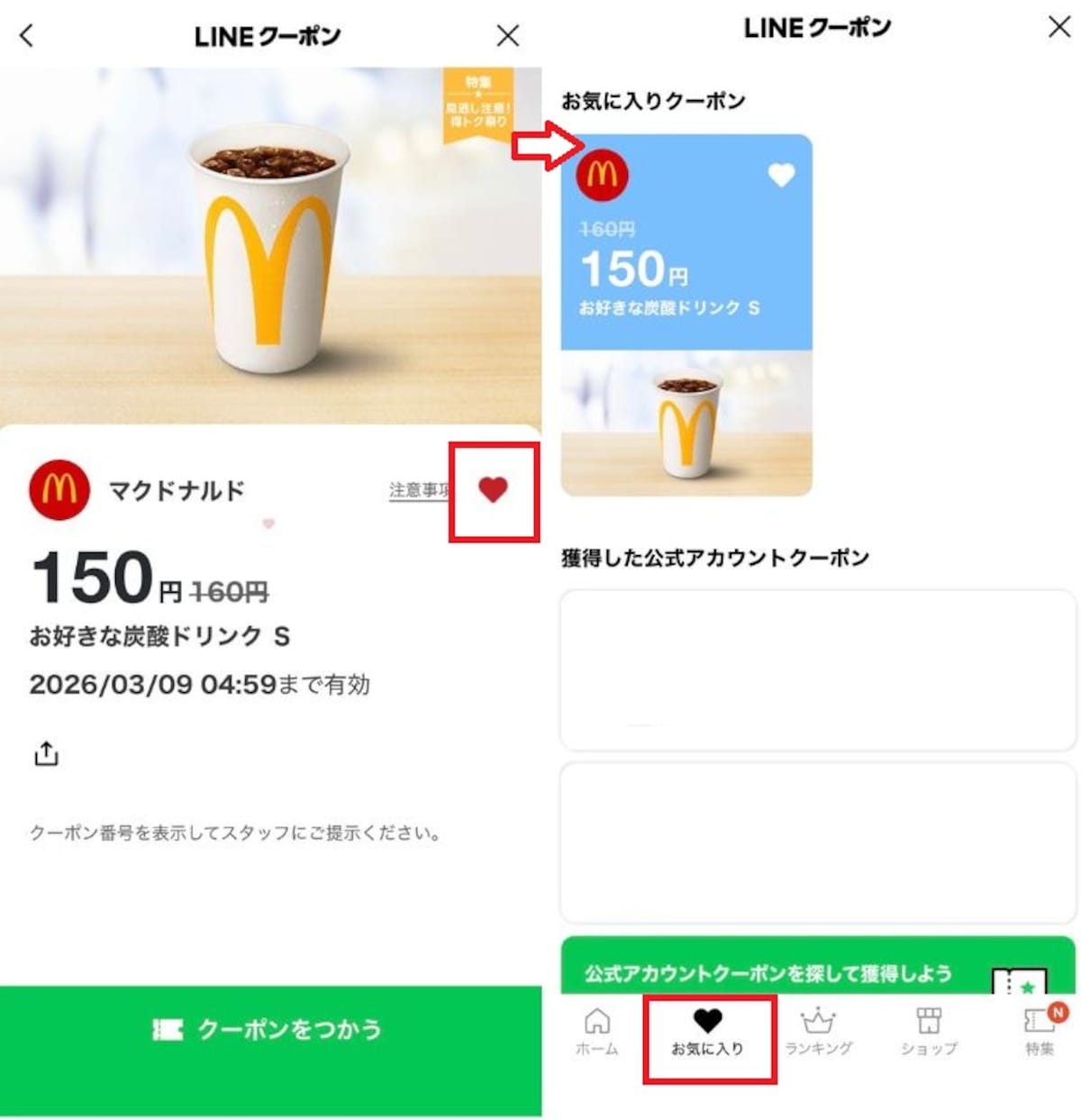Viewport: 1081px width, 1120px height.
Task: Tap the McDonald's logo next to マクドナルド
Action: click(58, 491)
